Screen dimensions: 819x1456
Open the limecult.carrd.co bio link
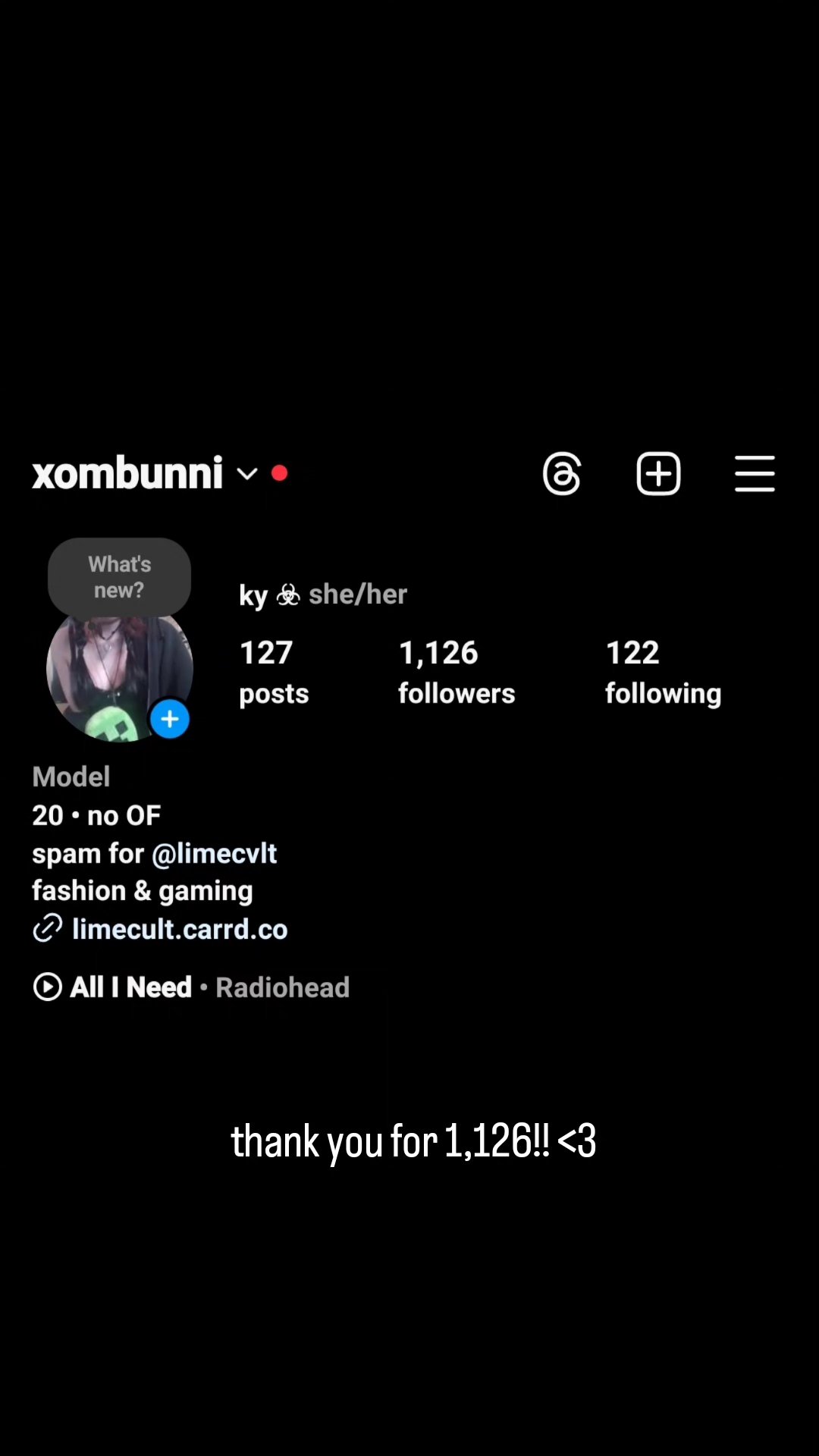tap(180, 927)
